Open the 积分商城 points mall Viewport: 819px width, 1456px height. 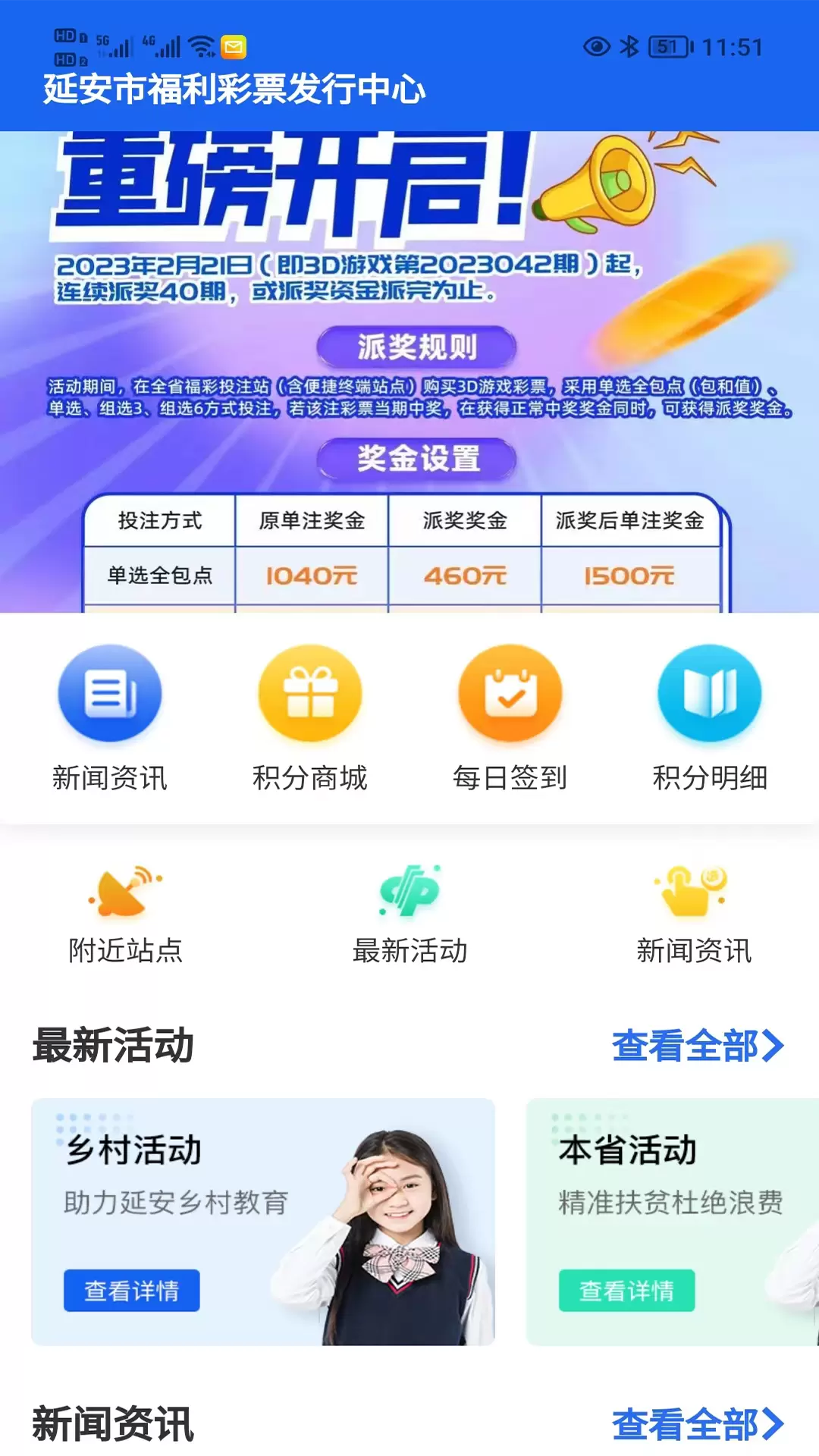pos(310,717)
